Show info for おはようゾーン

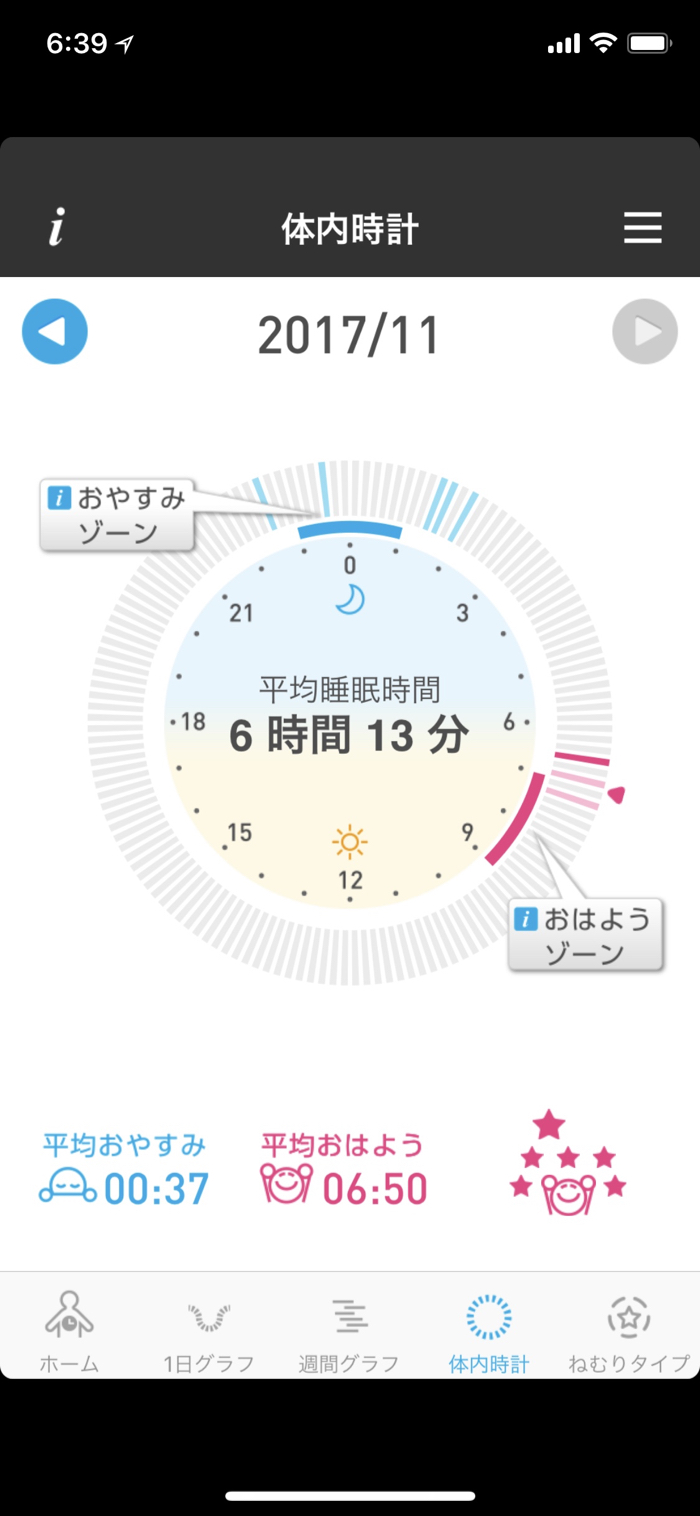click(585, 935)
